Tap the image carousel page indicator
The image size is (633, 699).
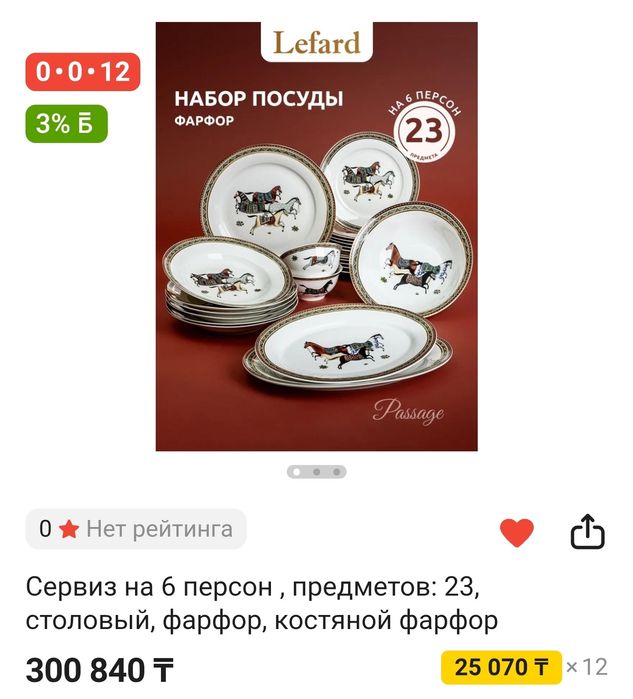pos(316,471)
